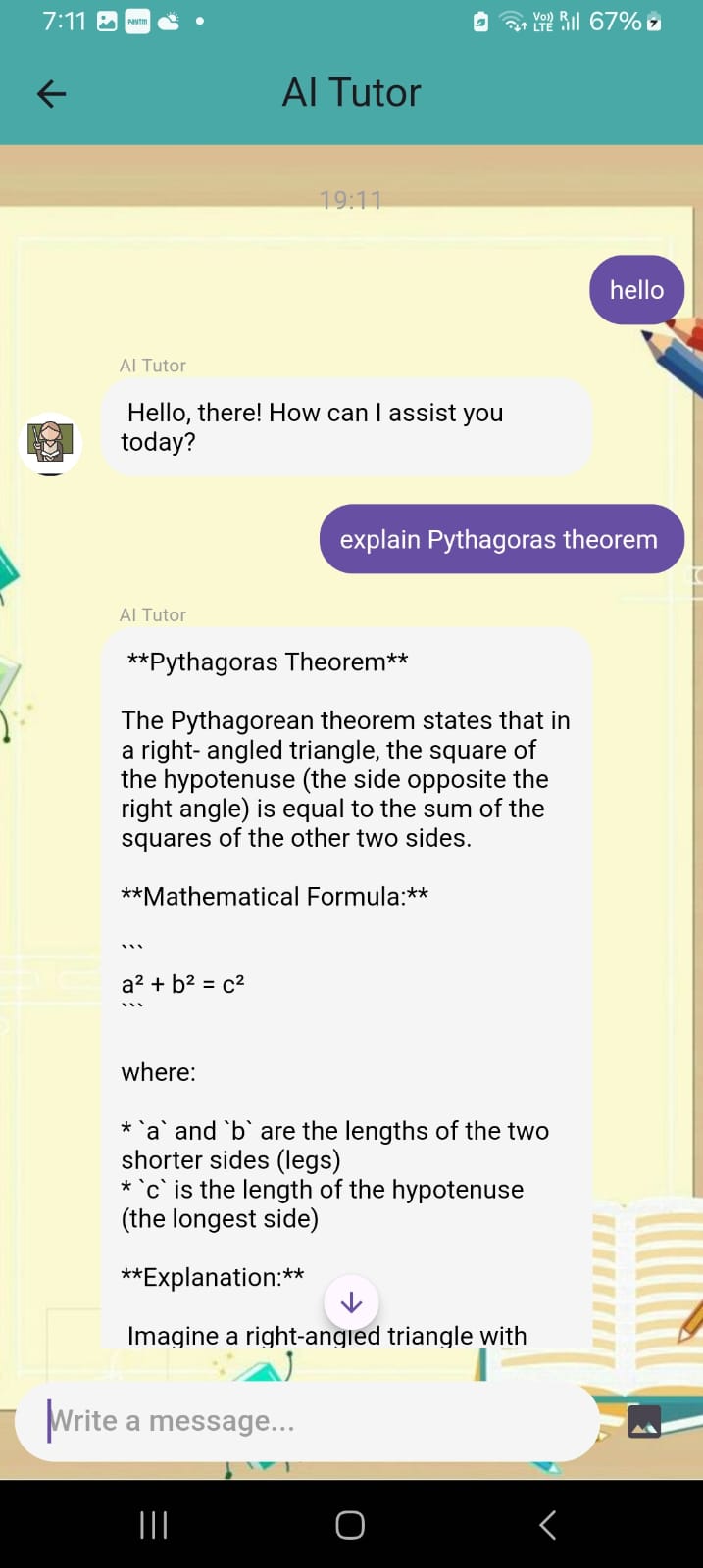
Task: Go to the phone's home screen
Action: tap(350, 1525)
